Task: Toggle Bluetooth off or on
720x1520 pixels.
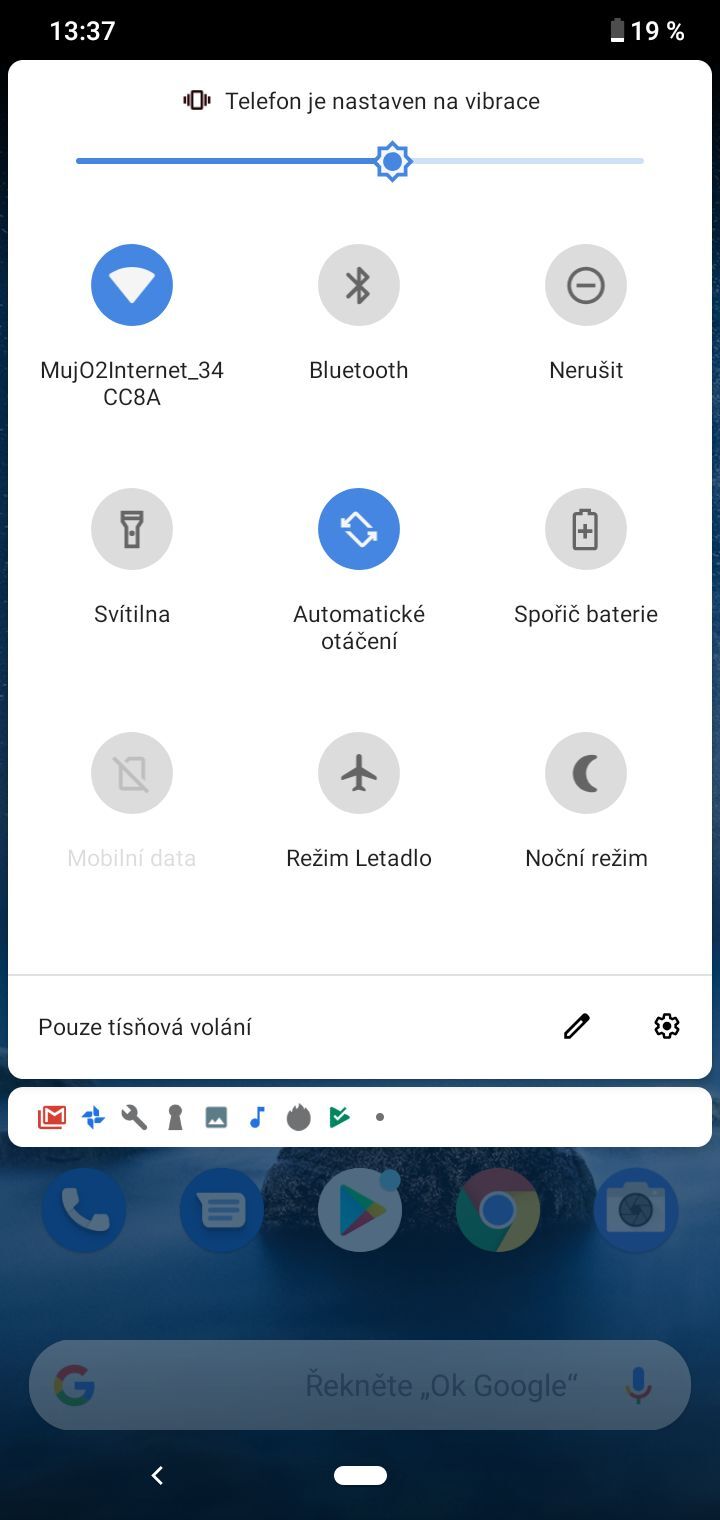Action: point(359,285)
